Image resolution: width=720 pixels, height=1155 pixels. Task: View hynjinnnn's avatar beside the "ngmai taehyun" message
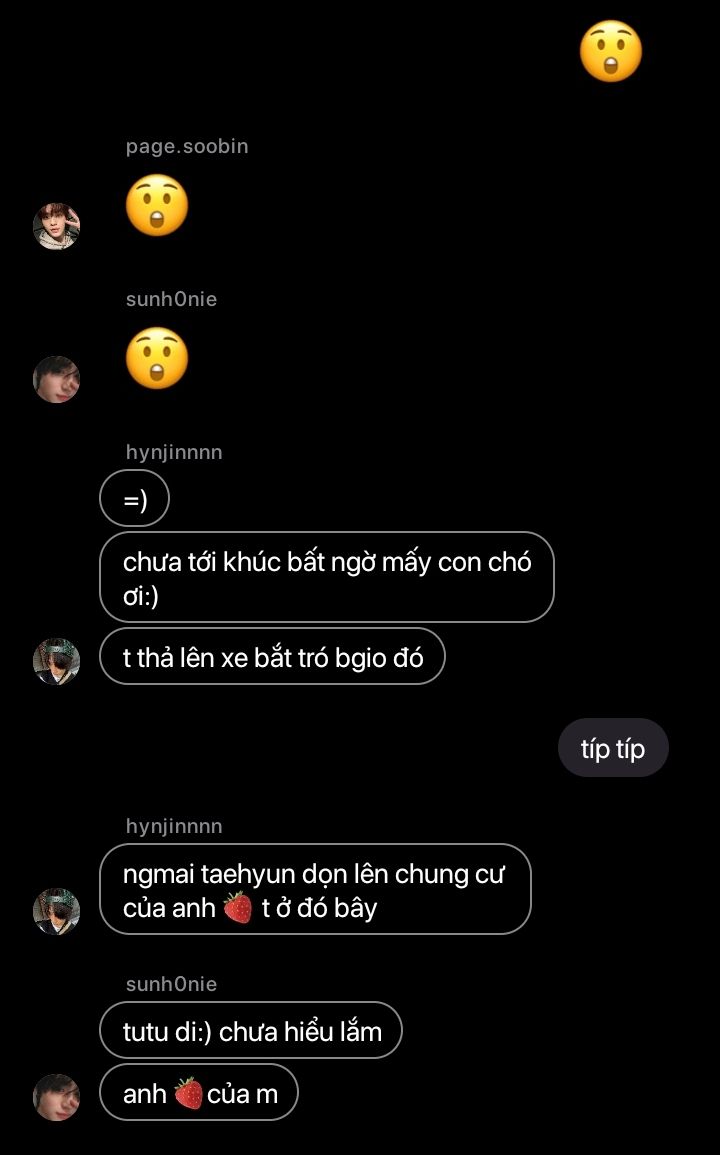tap(56, 911)
